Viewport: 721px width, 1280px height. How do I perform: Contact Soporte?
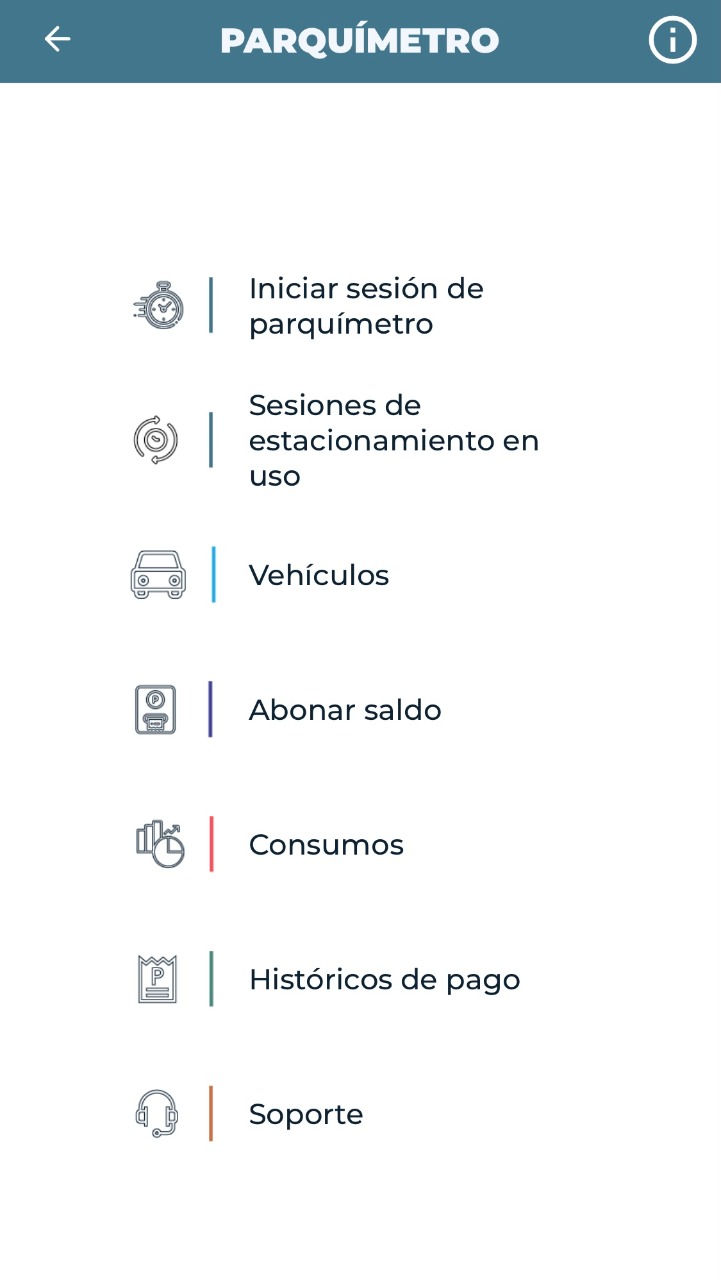click(305, 1114)
